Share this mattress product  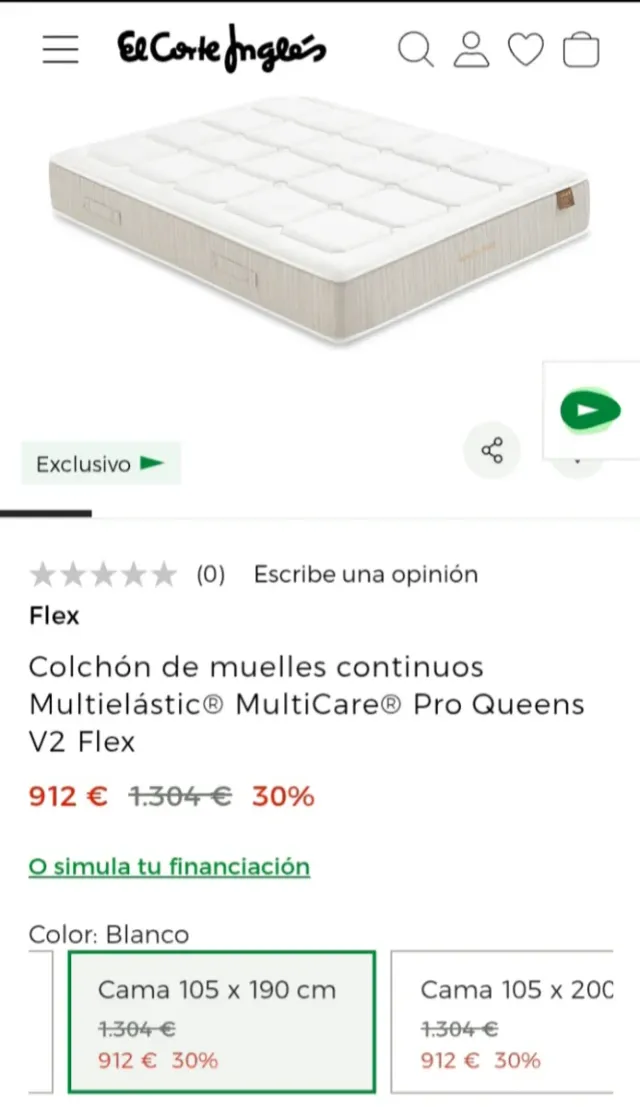click(x=492, y=450)
